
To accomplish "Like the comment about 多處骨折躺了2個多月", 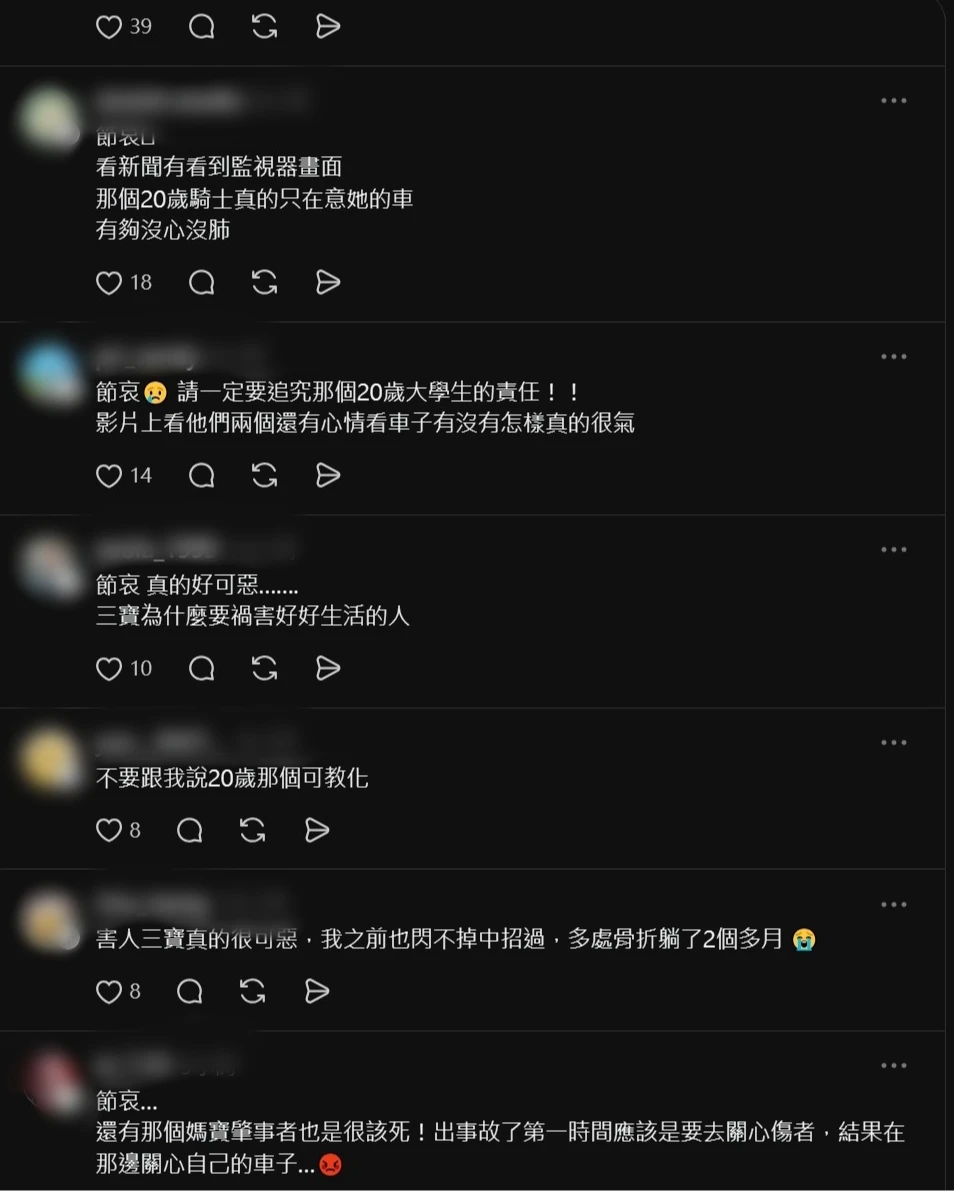I will coord(109,991).
